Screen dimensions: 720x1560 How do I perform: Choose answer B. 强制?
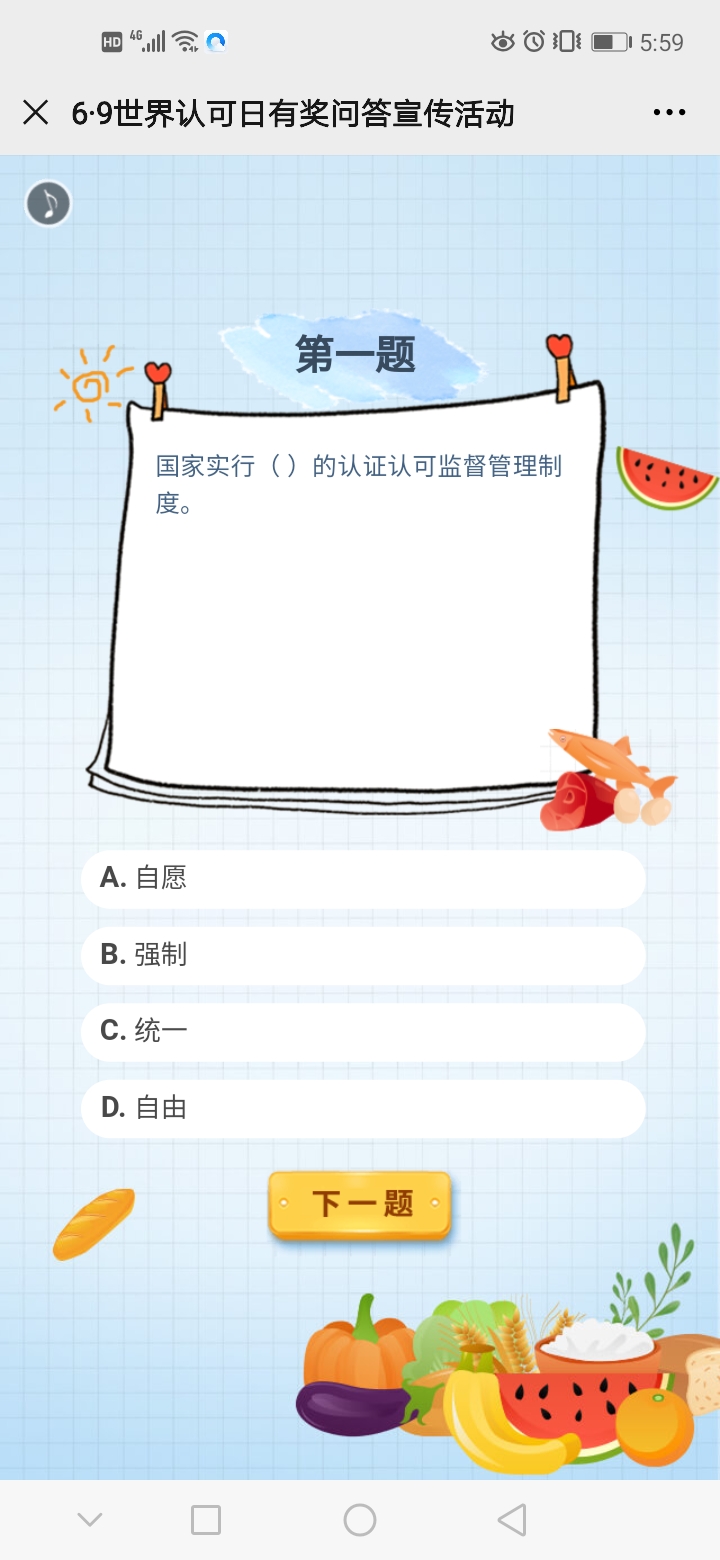click(x=362, y=955)
